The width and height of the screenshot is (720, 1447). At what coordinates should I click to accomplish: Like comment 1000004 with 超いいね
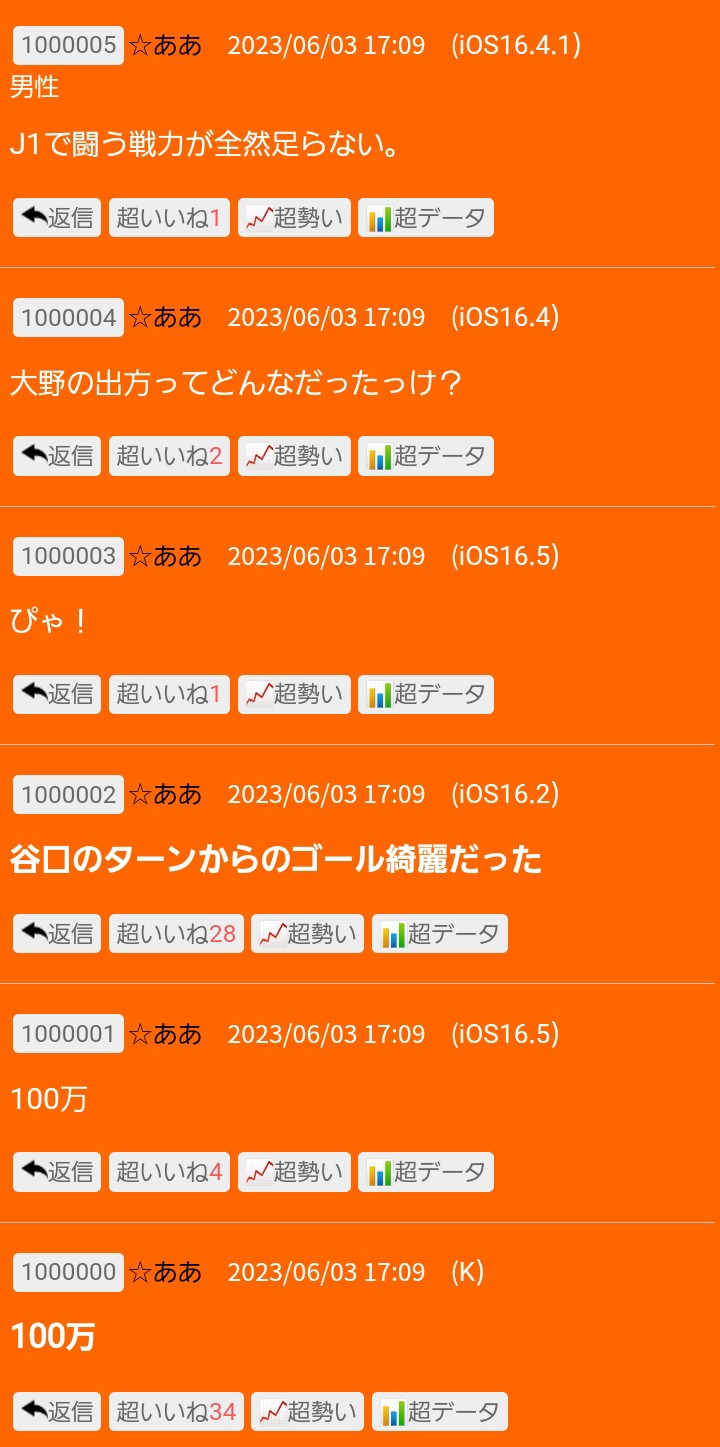point(169,456)
